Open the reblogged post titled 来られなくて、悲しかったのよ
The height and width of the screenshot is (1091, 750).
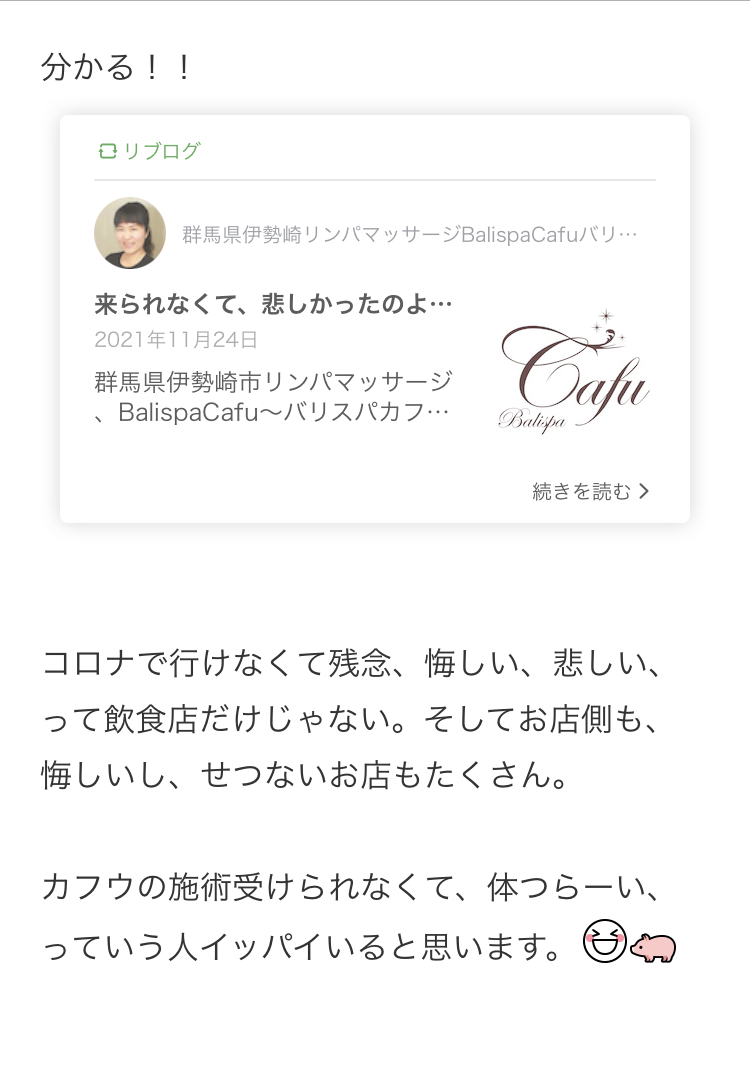click(274, 304)
